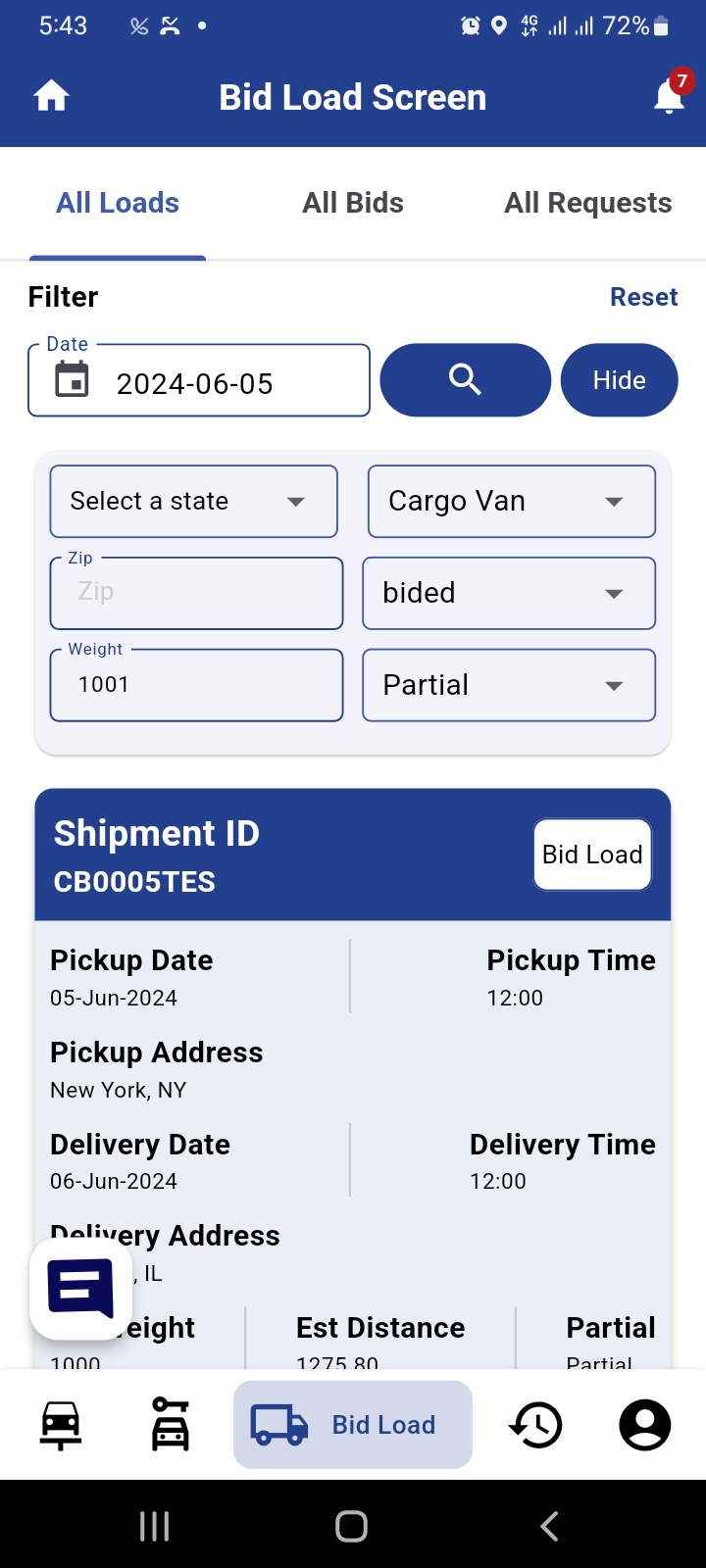Click the Zip code input field
This screenshot has width=706, height=1568.
click(195, 592)
